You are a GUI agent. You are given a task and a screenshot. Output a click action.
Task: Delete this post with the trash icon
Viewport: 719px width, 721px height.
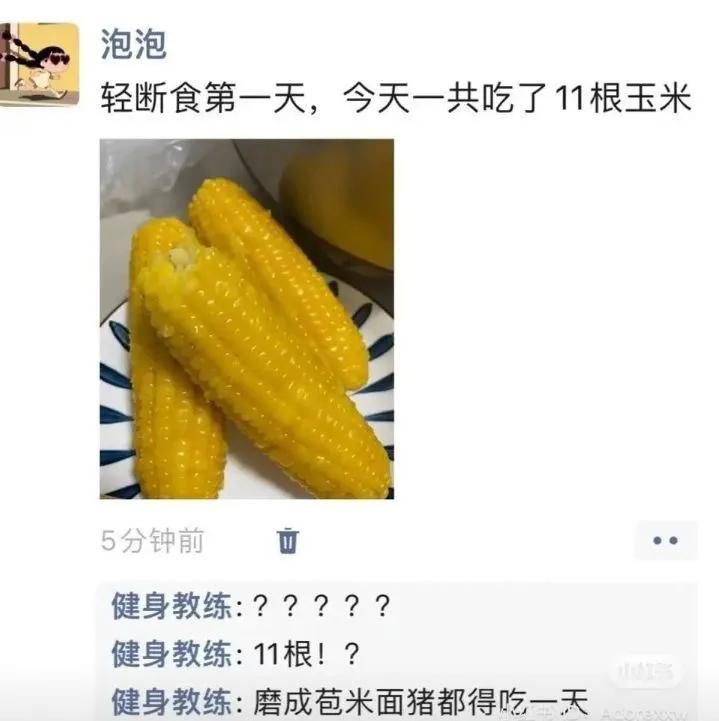[x=288, y=541]
